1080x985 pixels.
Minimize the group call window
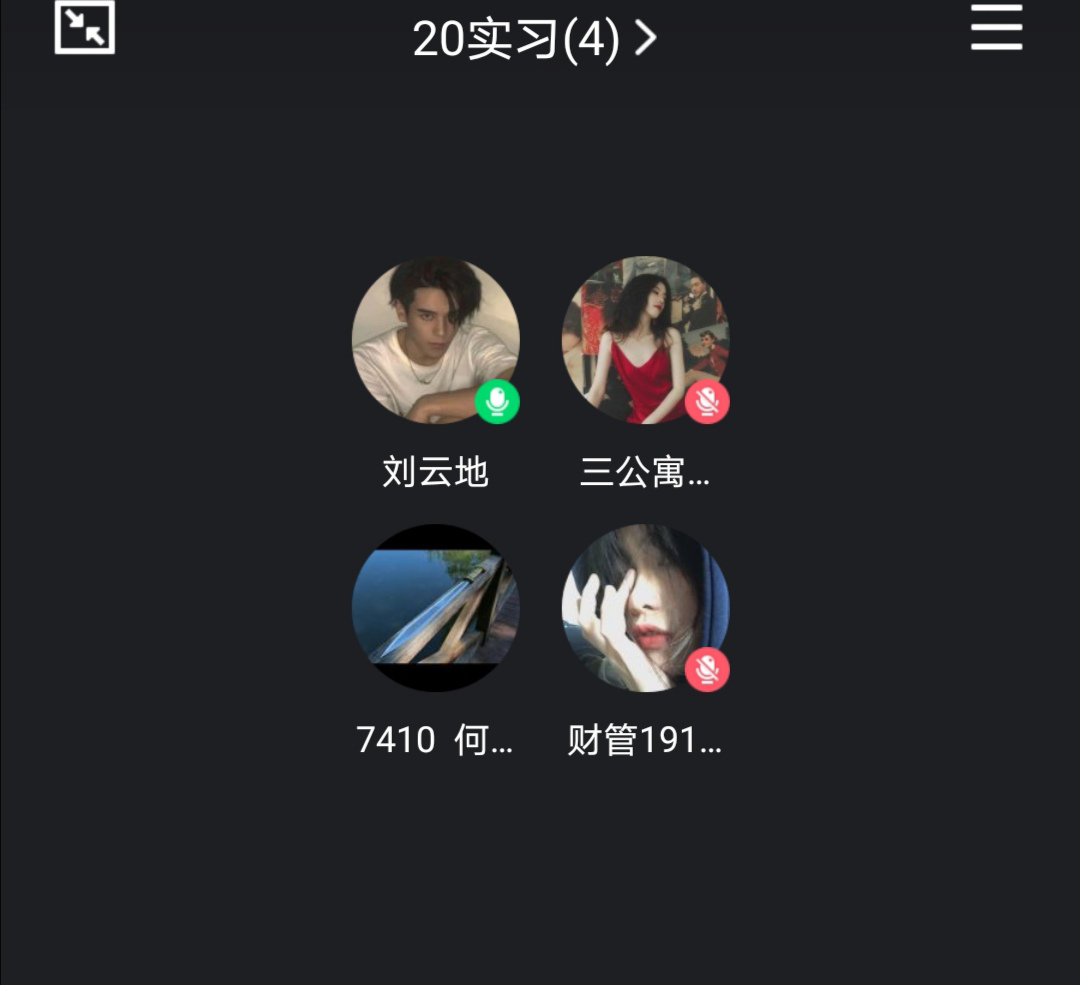pyautogui.click(x=85, y=28)
